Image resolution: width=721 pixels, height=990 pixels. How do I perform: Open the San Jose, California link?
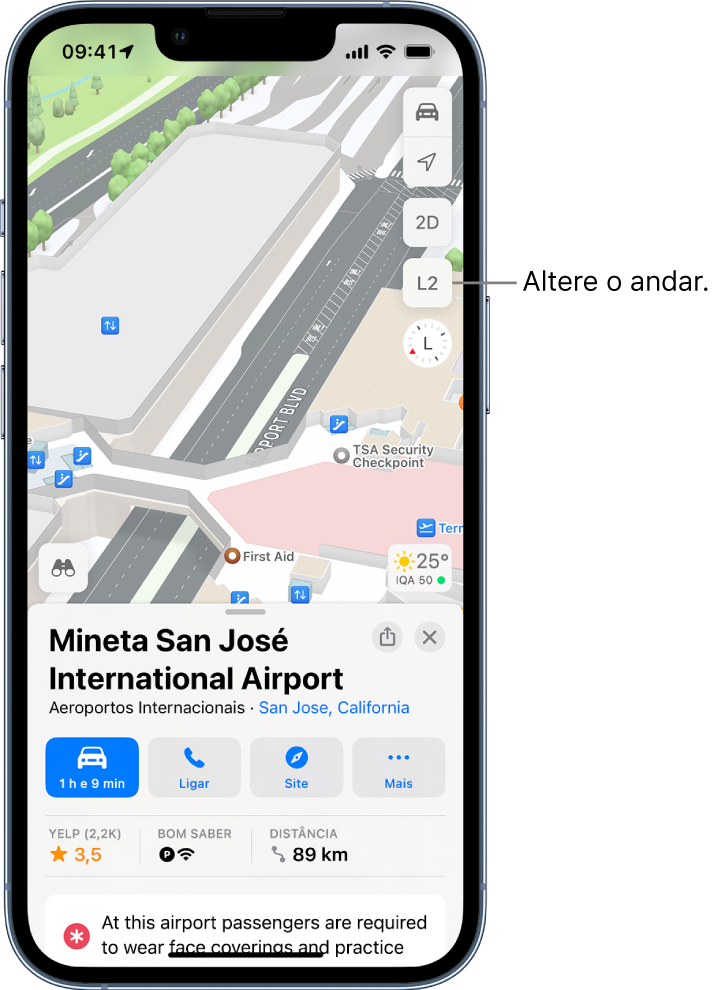coord(334,707)
